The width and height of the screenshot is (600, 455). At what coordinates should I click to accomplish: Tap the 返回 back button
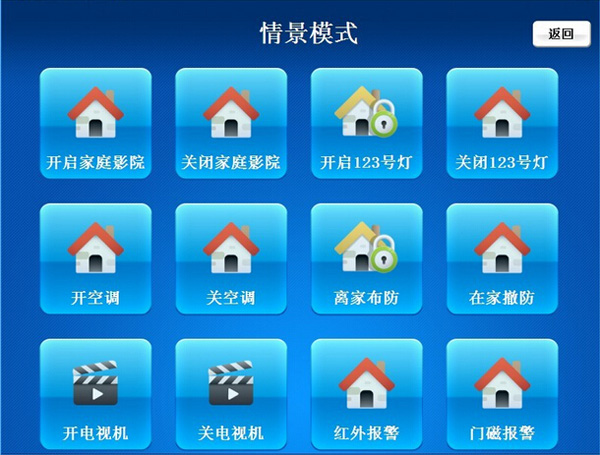click(561, 33)
